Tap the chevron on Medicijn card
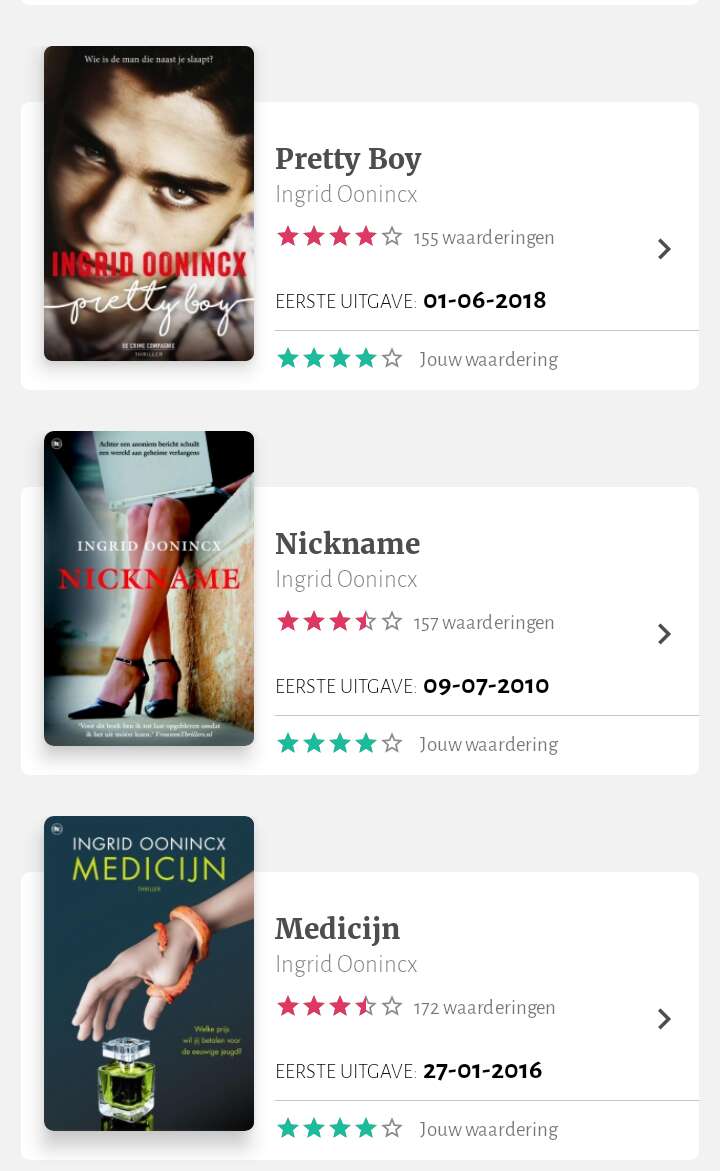The width and height of the screenshot is (720, 1171). point(664,1019)
